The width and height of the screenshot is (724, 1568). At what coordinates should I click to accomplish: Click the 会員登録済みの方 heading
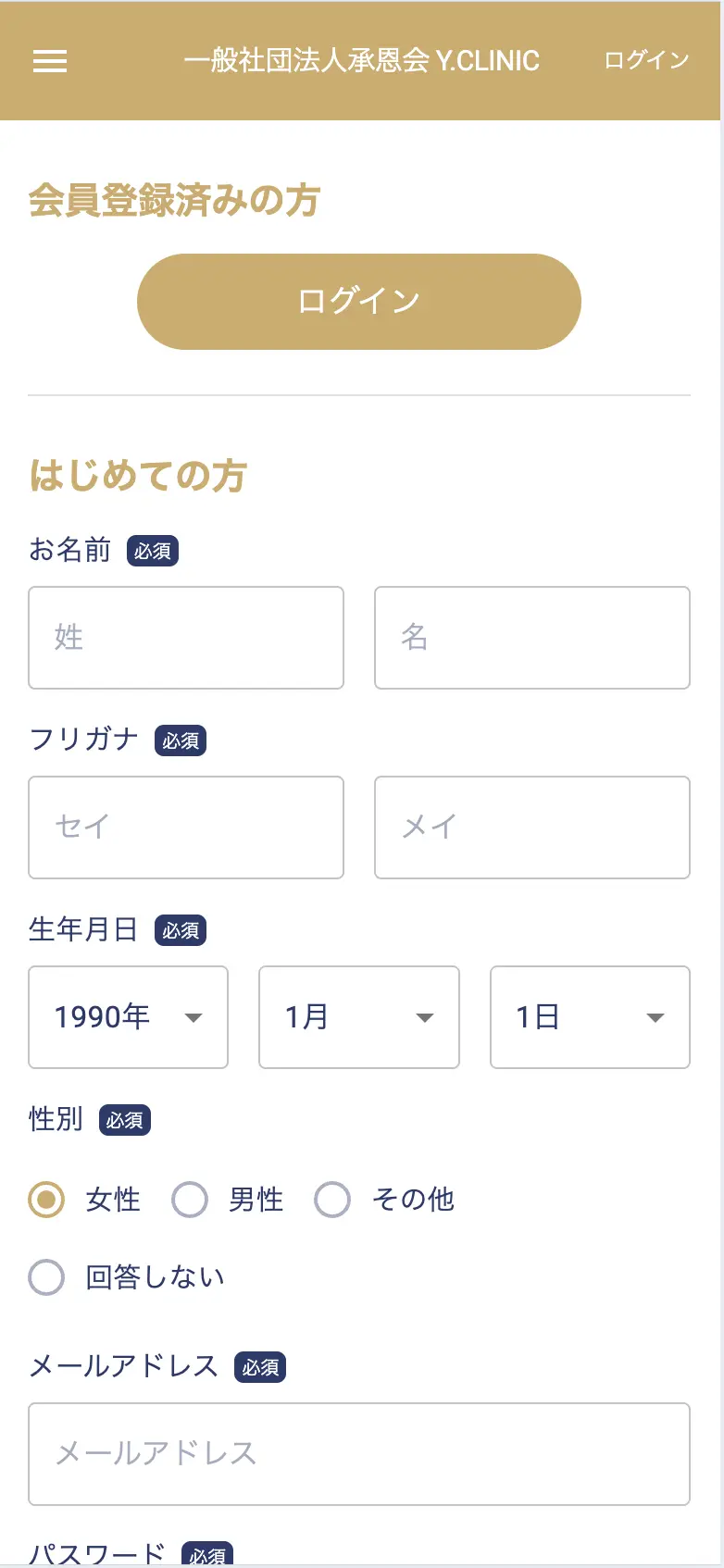click(x=173, y=200)
